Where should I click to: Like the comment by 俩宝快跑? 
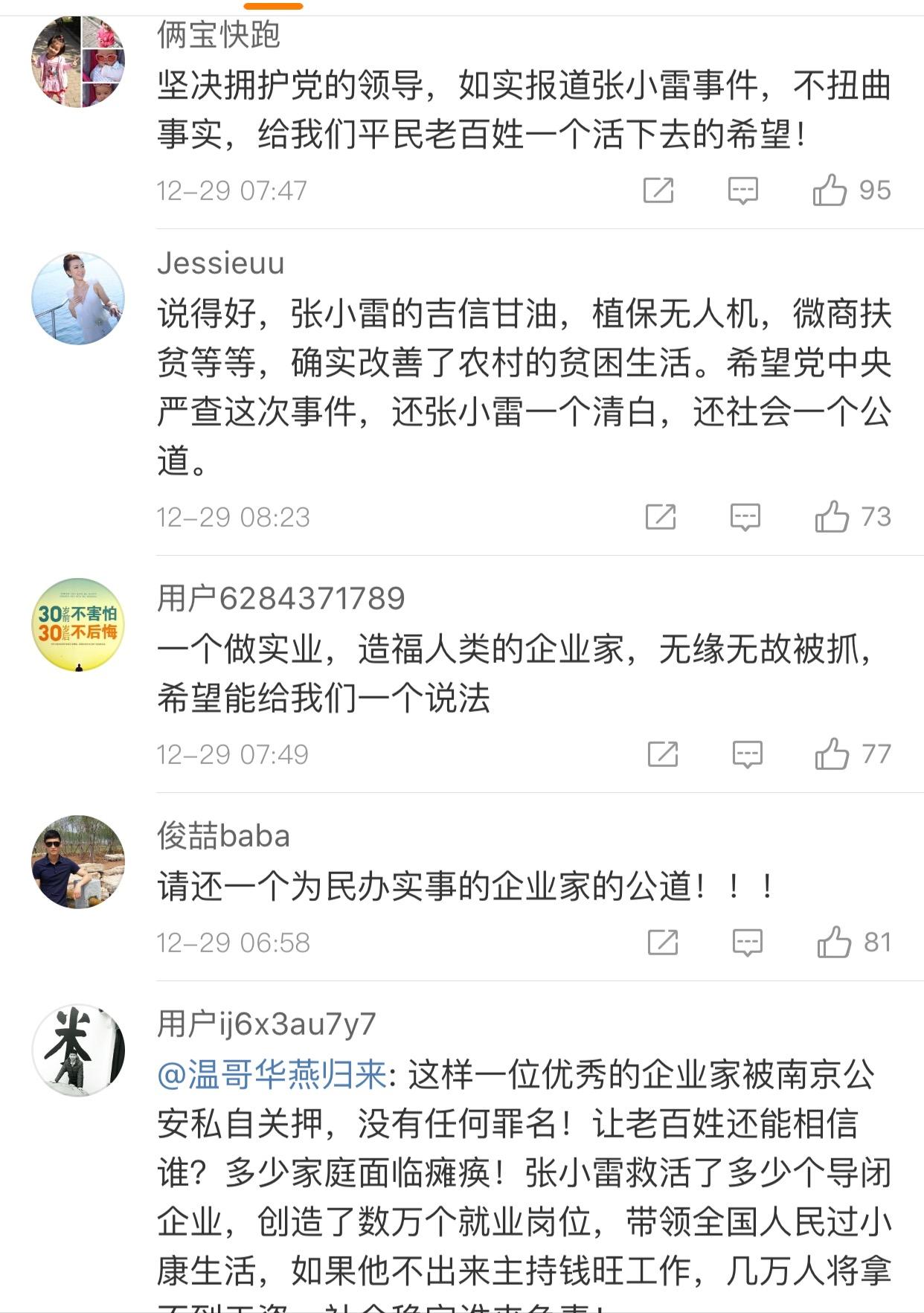830,190
